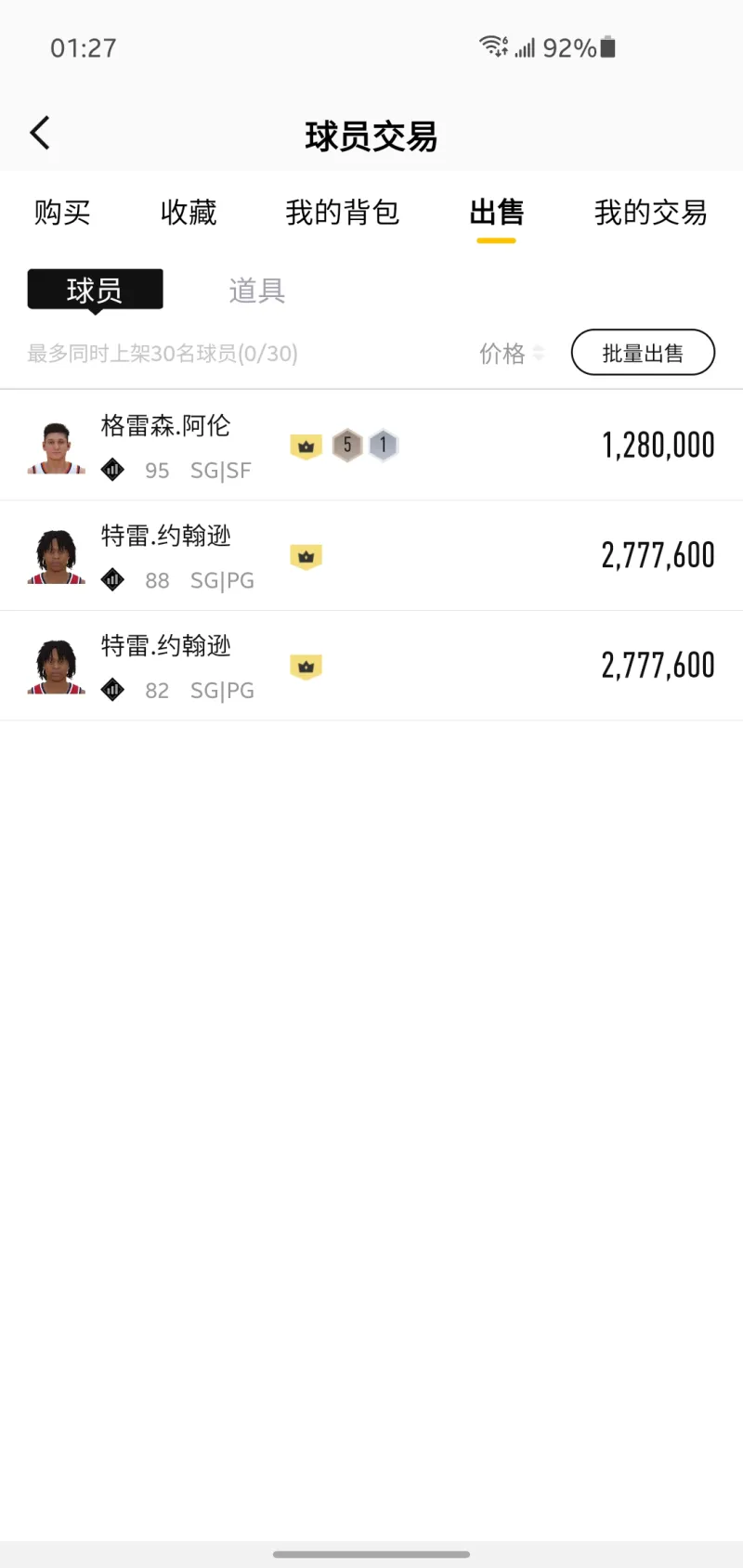Switch to the 道具 filter
743x1568 pixels.
point(255,292)
